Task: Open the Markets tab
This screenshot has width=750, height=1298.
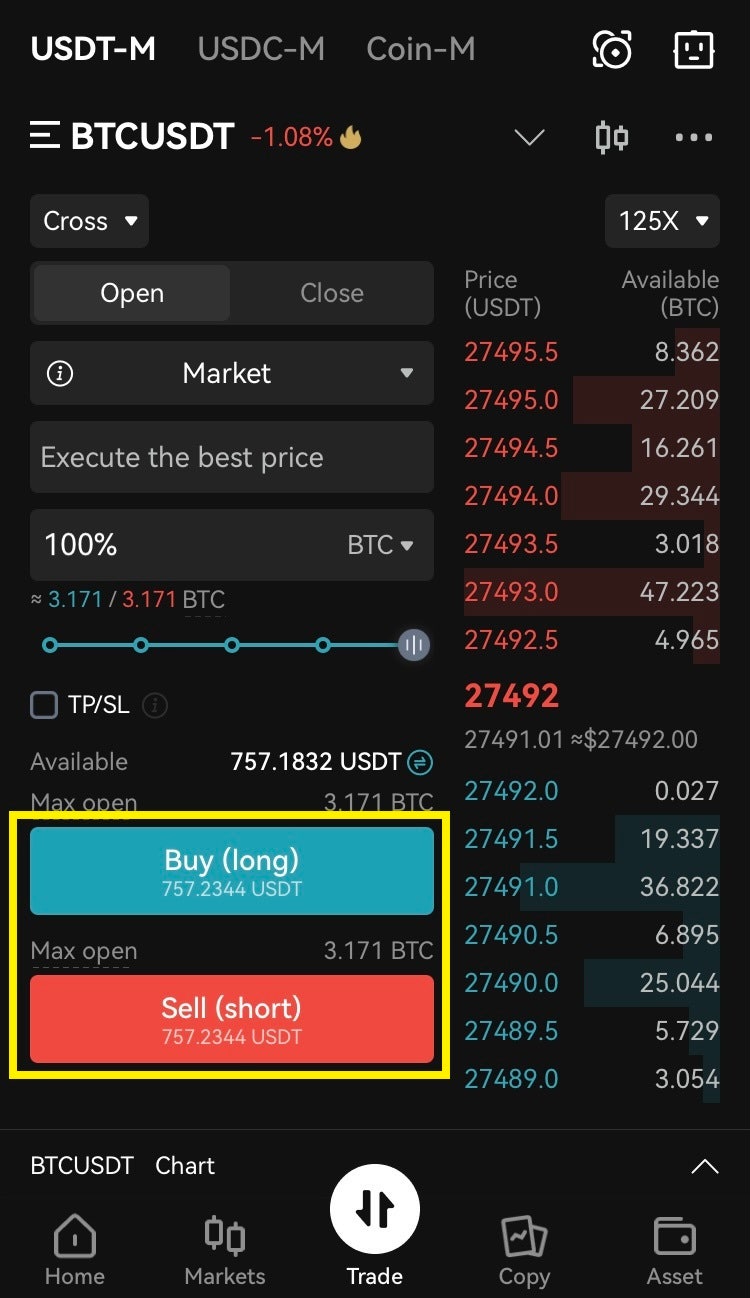Action: (225, 1250)
